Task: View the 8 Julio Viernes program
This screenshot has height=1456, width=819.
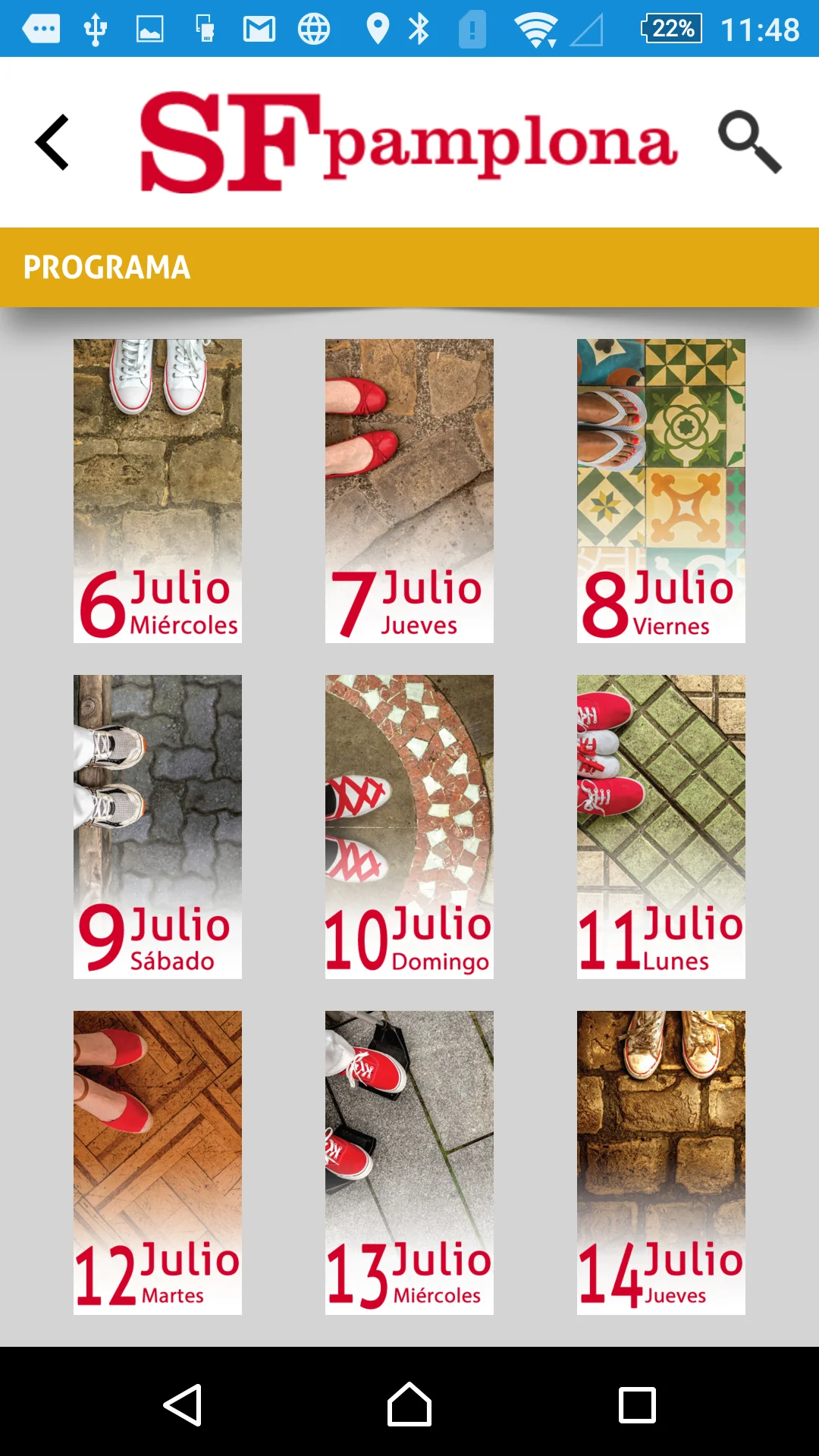Action: click(x=661, y=491)
